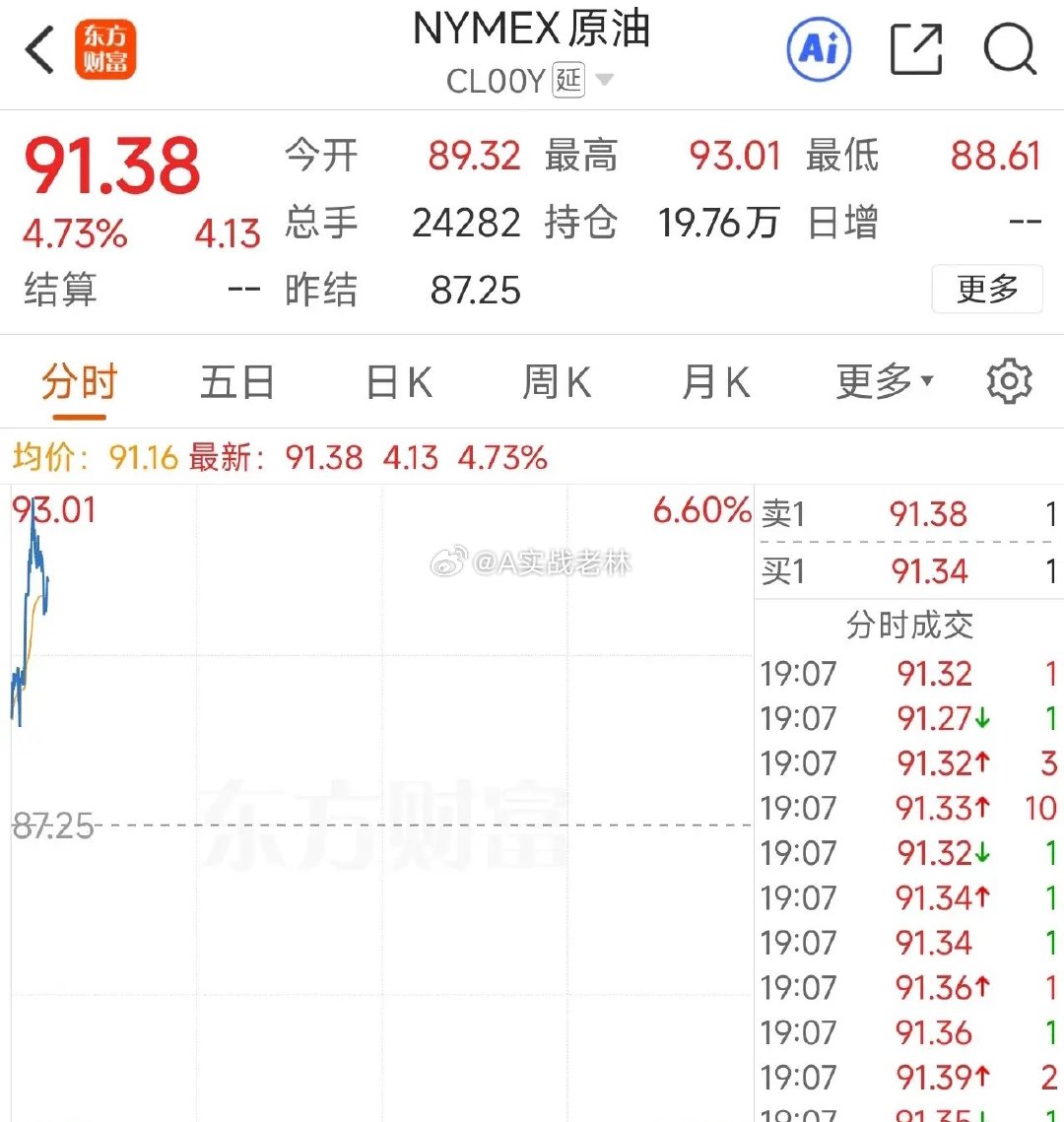Click the green down arrow beside 91.27
Image resolution: width=1064 pixels, height=1122 pixels.
pos(982,719)
